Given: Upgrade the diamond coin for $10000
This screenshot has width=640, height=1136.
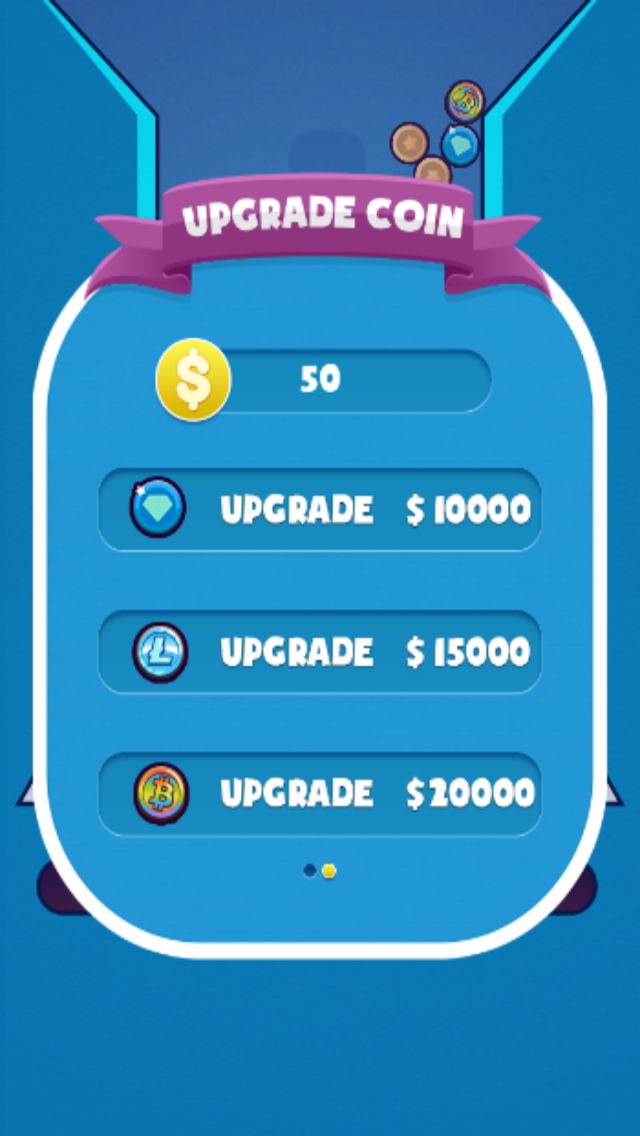Looking at the screenshot, I should click(320, 509).
